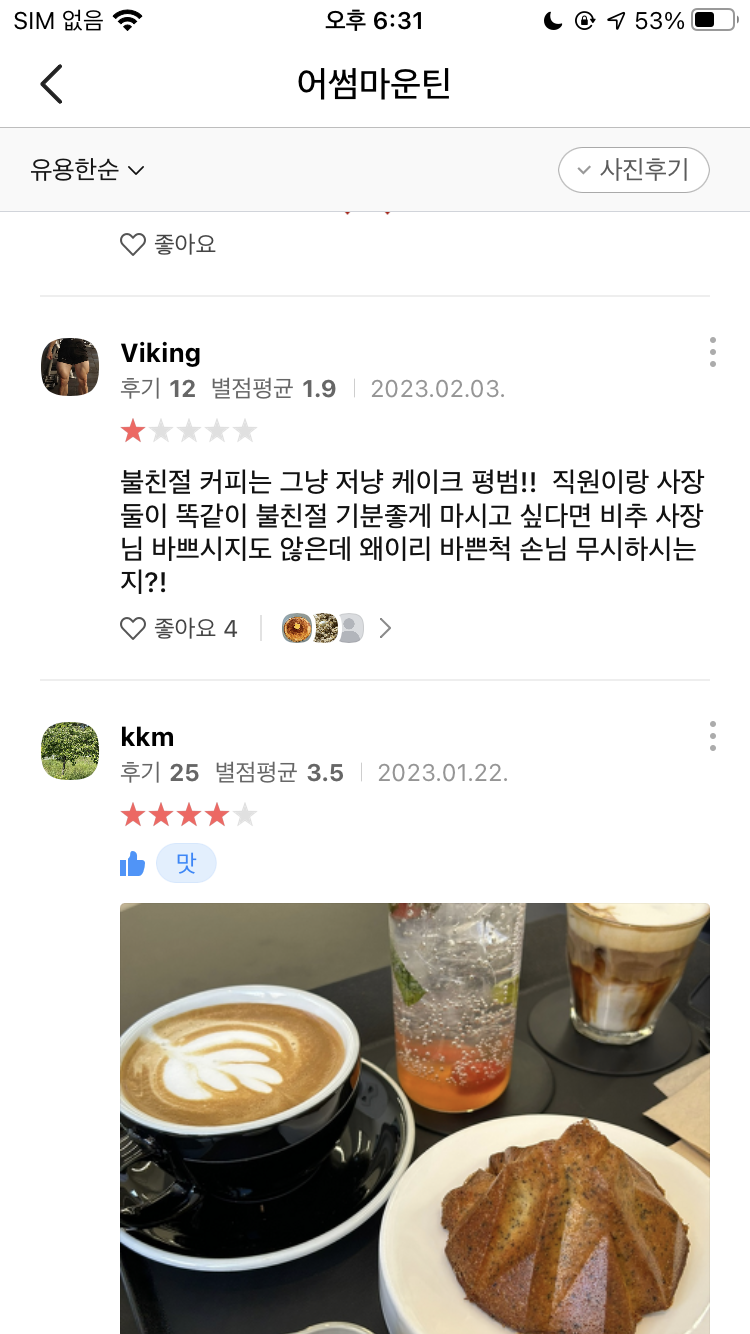Open more options for Viking's review
Viewport: 750px width, 1334px height.
click(712, 352)
